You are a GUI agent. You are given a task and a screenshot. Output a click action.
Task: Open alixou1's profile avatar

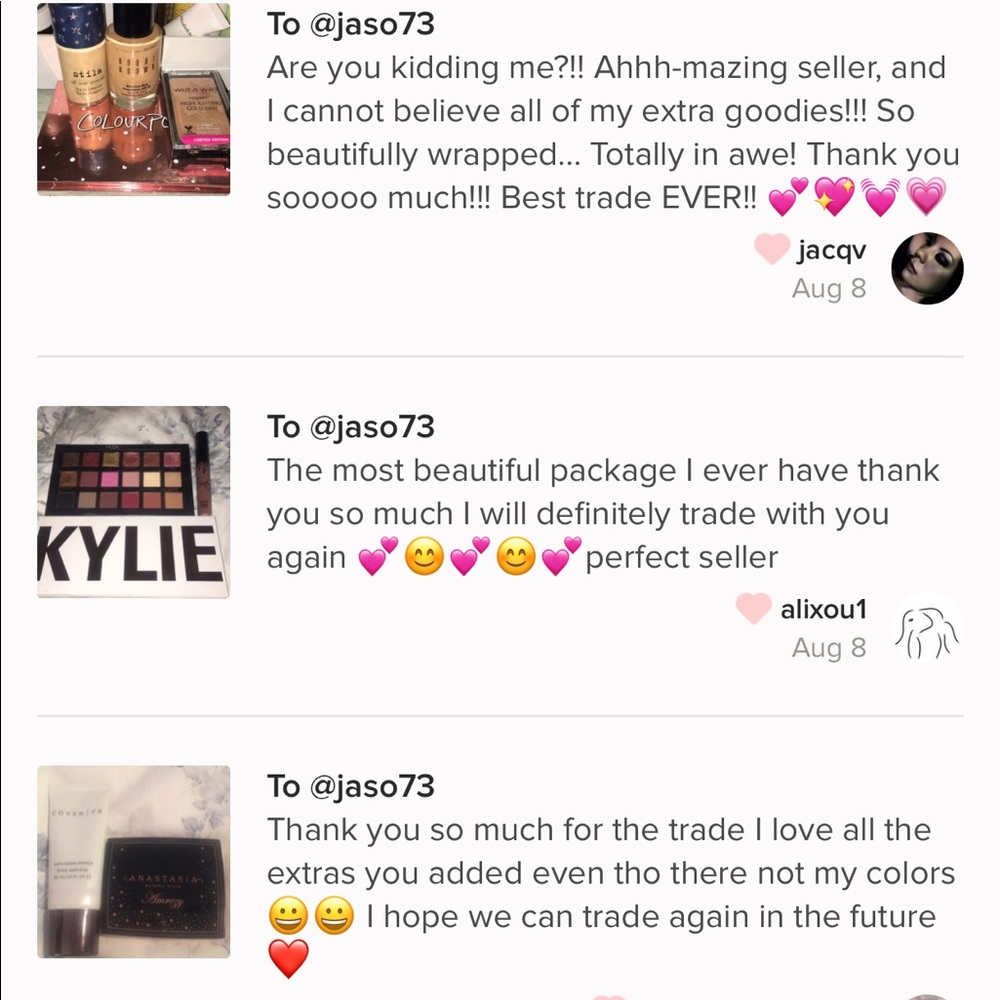(x=926, y=628)
